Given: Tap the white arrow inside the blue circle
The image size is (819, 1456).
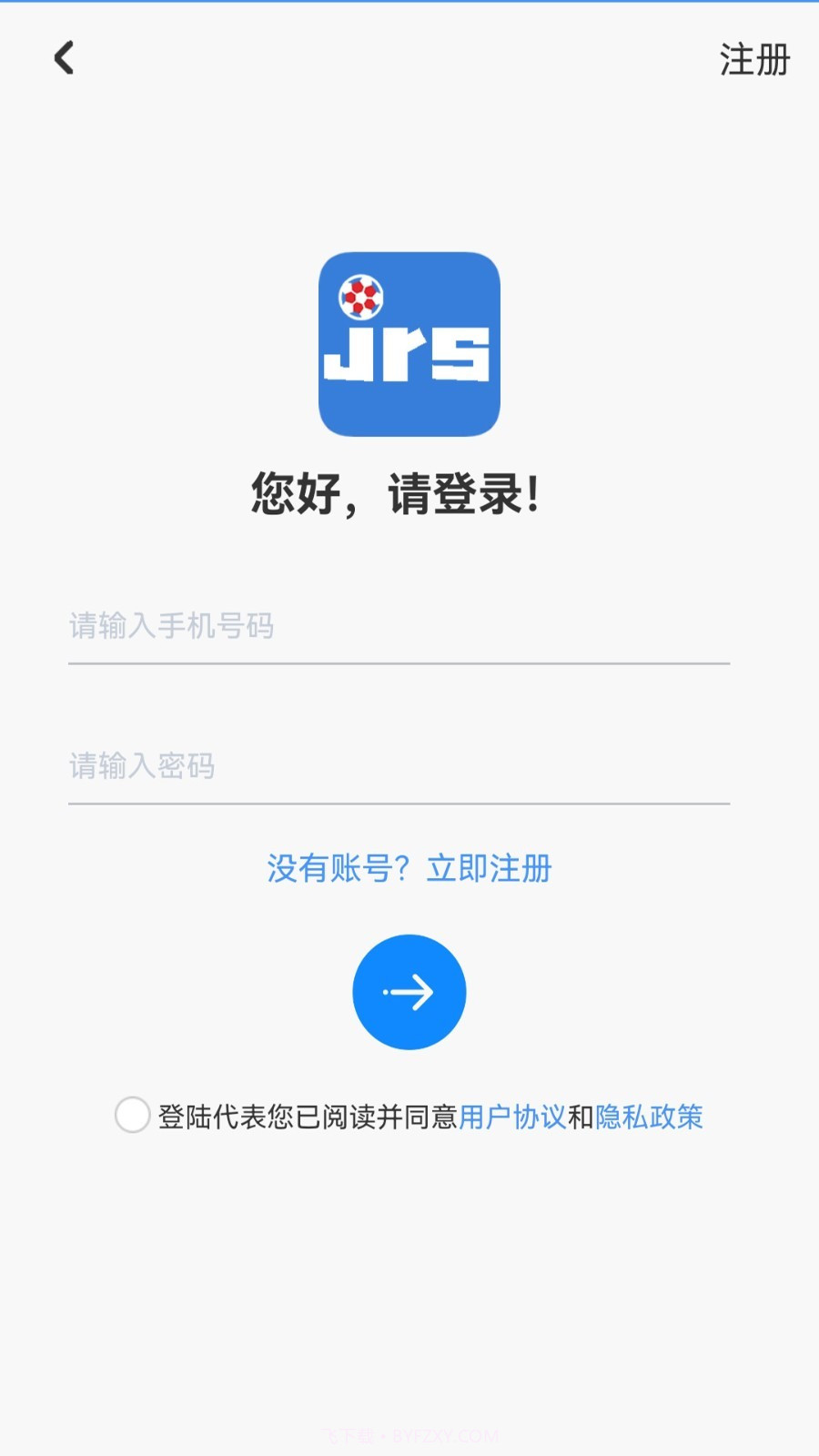Looking at the screenshot, I should pos(409,992).
